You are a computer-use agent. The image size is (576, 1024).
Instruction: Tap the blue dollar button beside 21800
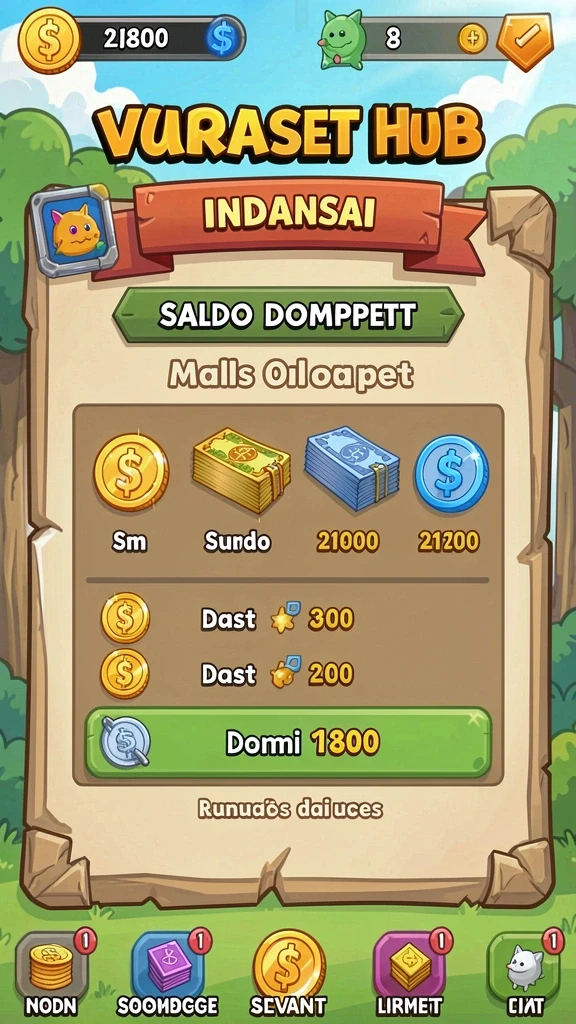(x=223, y=39)
